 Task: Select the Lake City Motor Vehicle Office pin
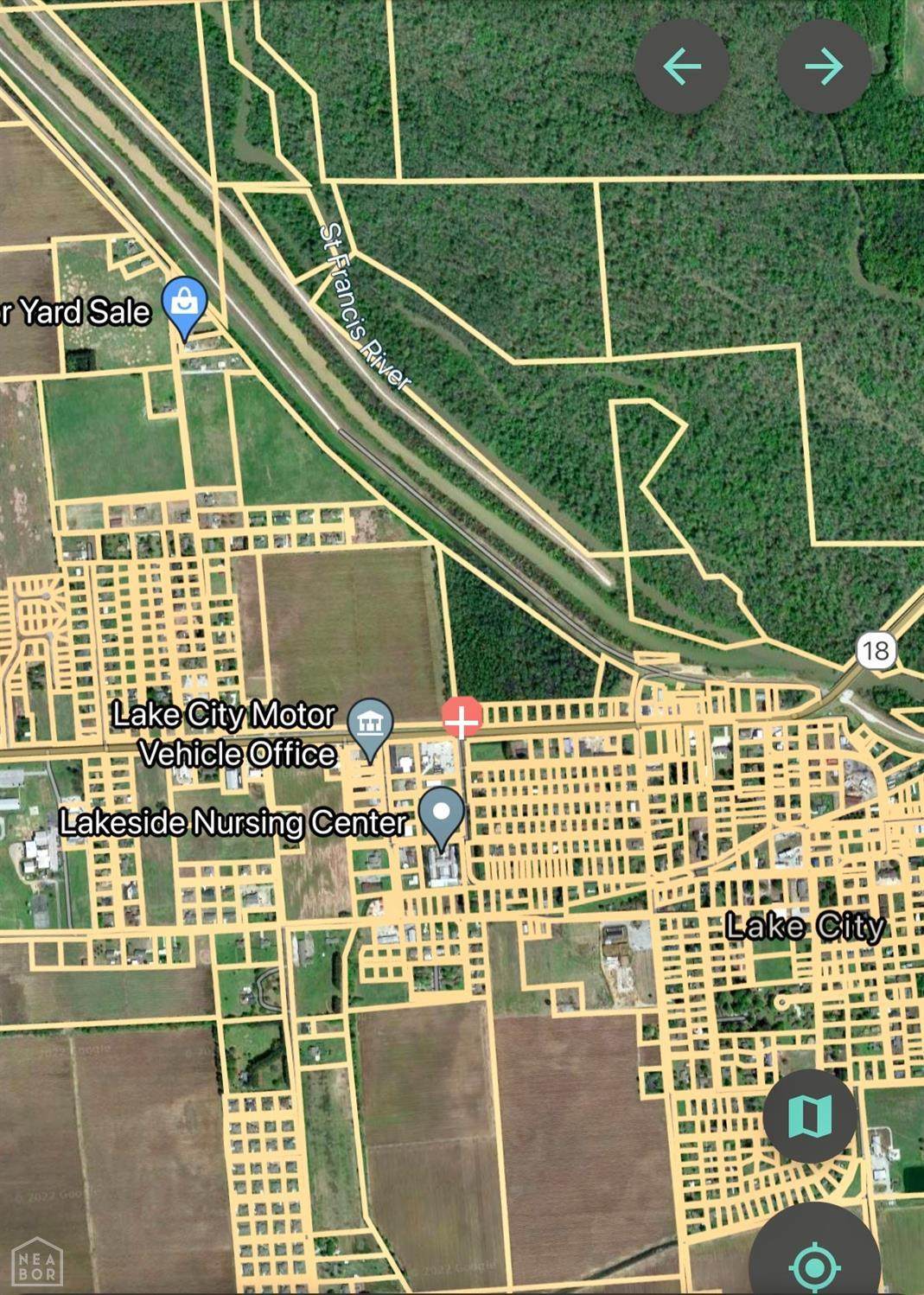(x=370, y=724)
